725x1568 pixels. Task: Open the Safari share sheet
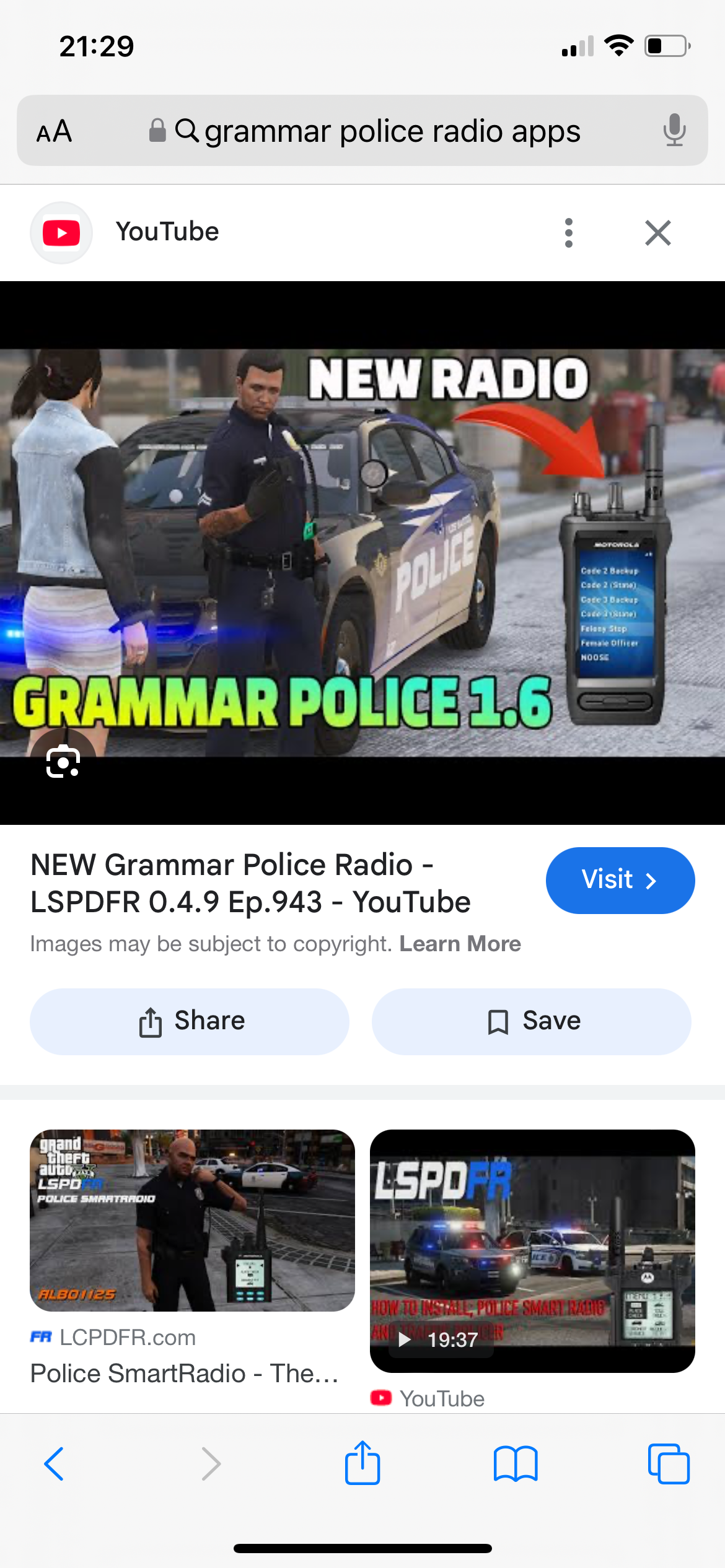(362, 1463)
